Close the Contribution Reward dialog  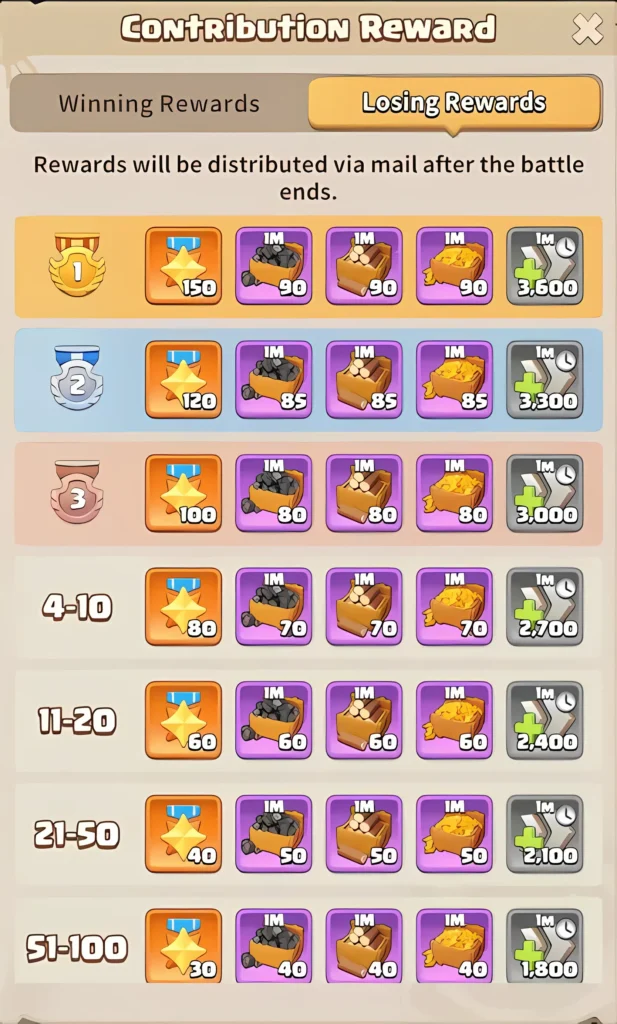point(587,30)
